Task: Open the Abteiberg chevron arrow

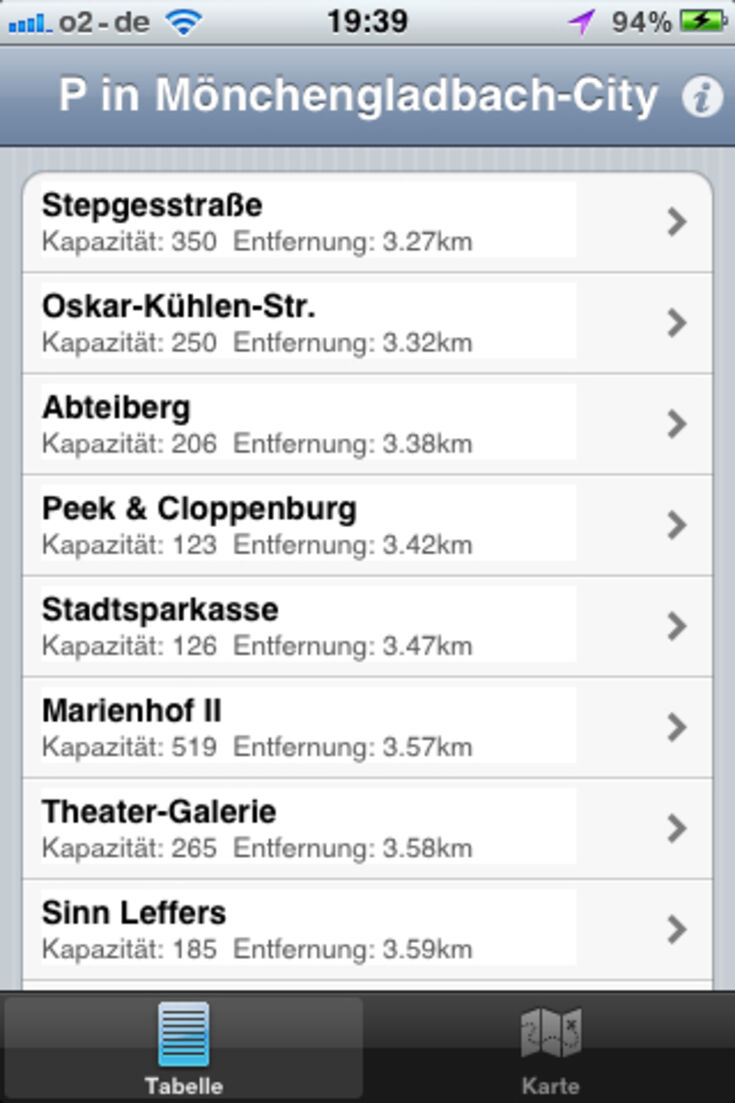Action: [676, 424]
